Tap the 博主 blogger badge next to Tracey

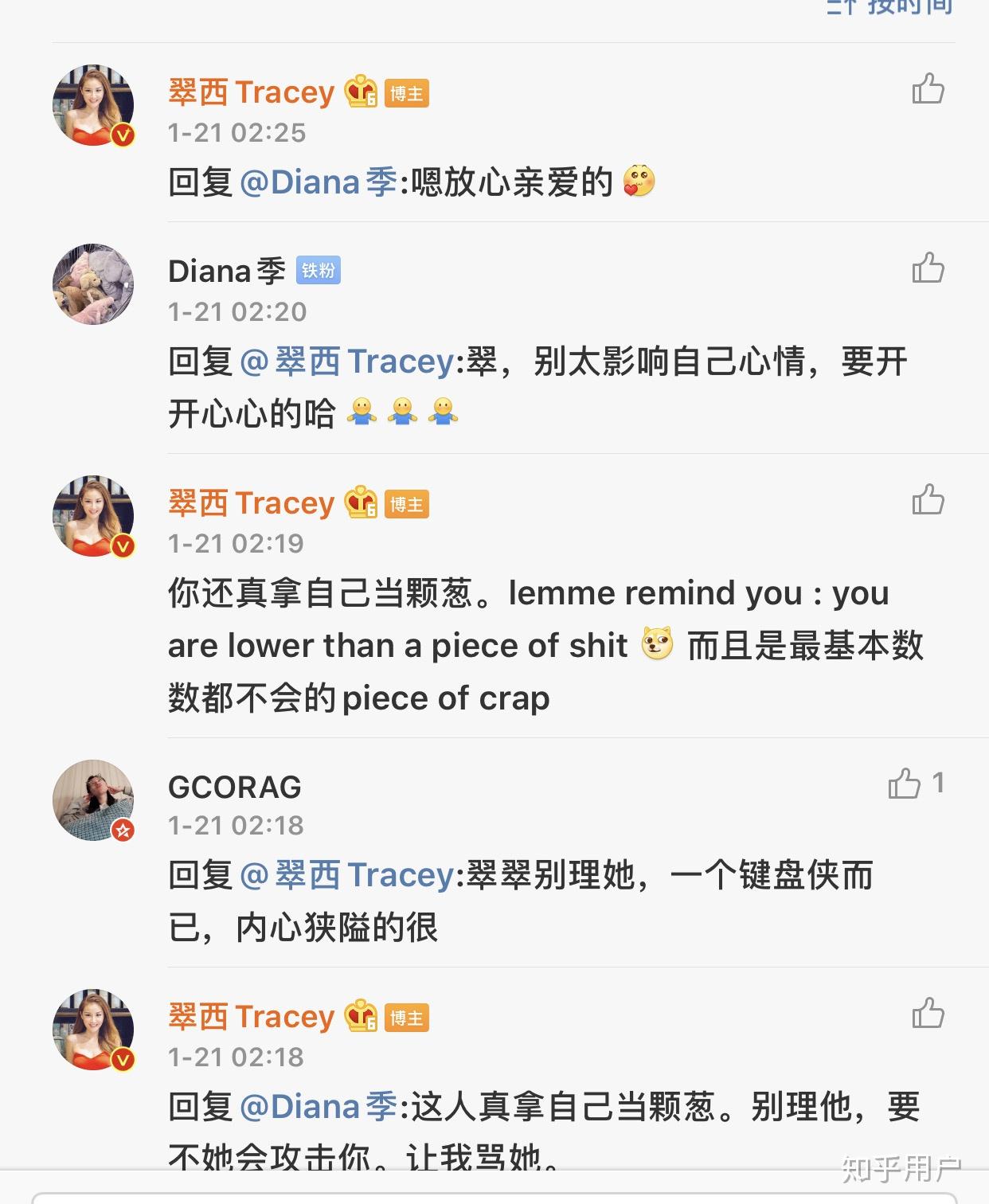click(x=405, y=93)
